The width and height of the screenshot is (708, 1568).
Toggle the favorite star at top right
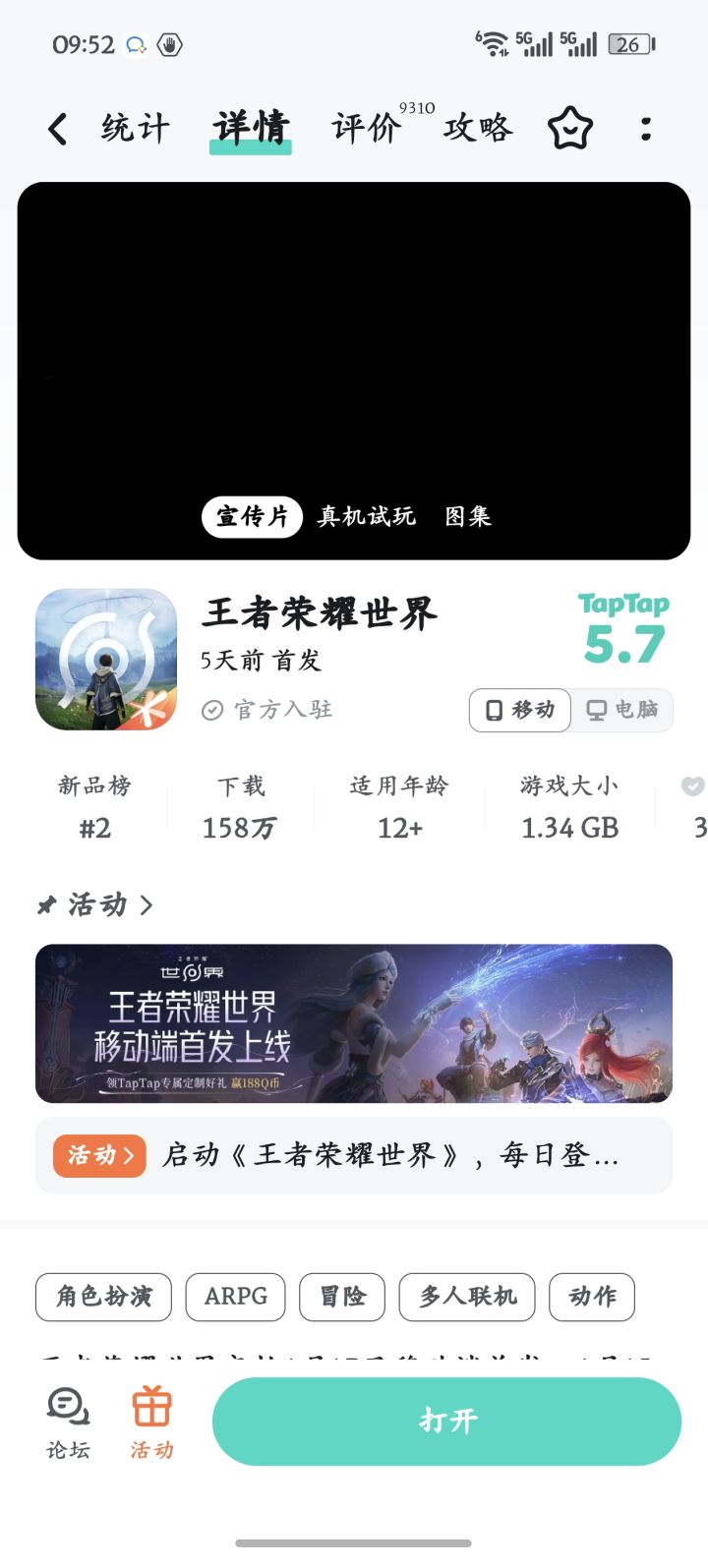[570, 128]
